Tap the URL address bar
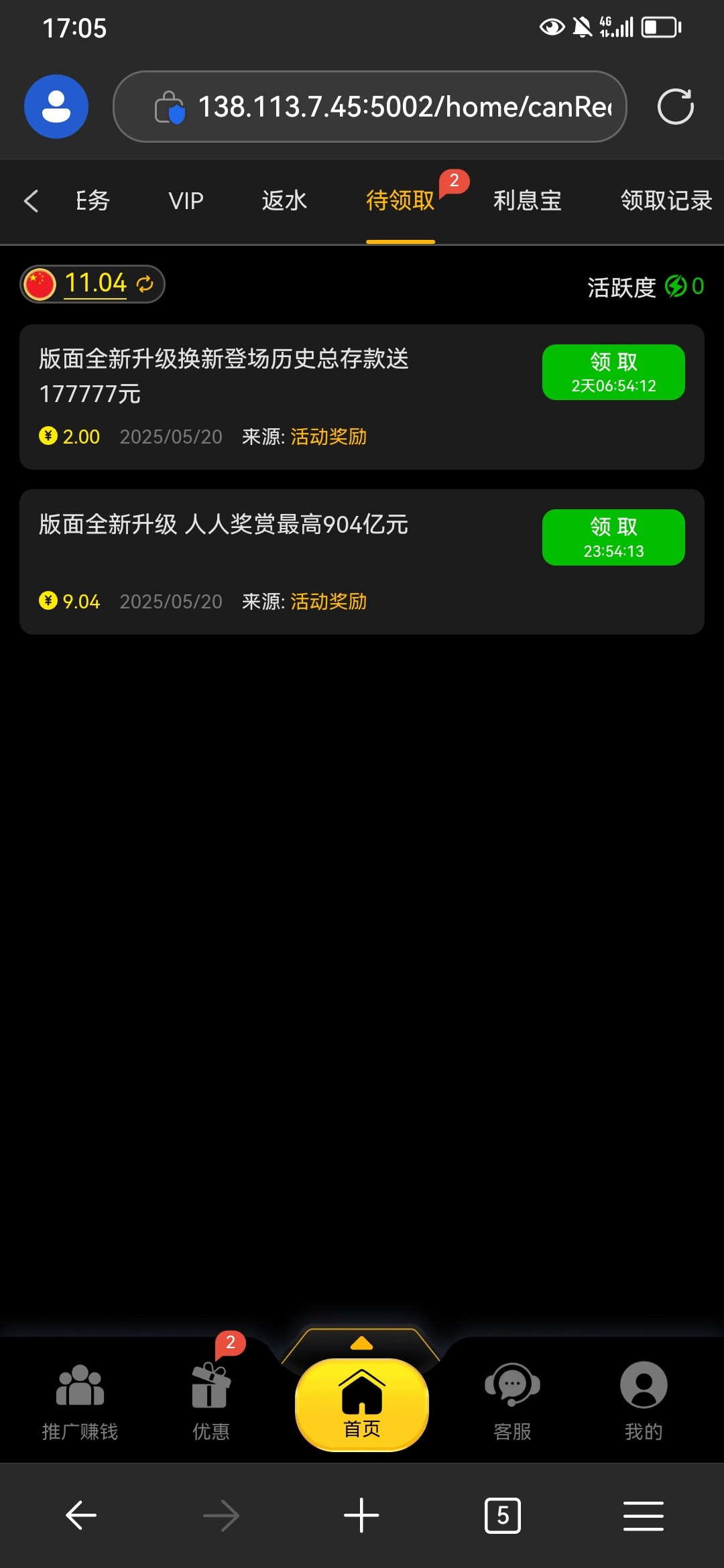 pyautogui.click(x=370, y=107)
